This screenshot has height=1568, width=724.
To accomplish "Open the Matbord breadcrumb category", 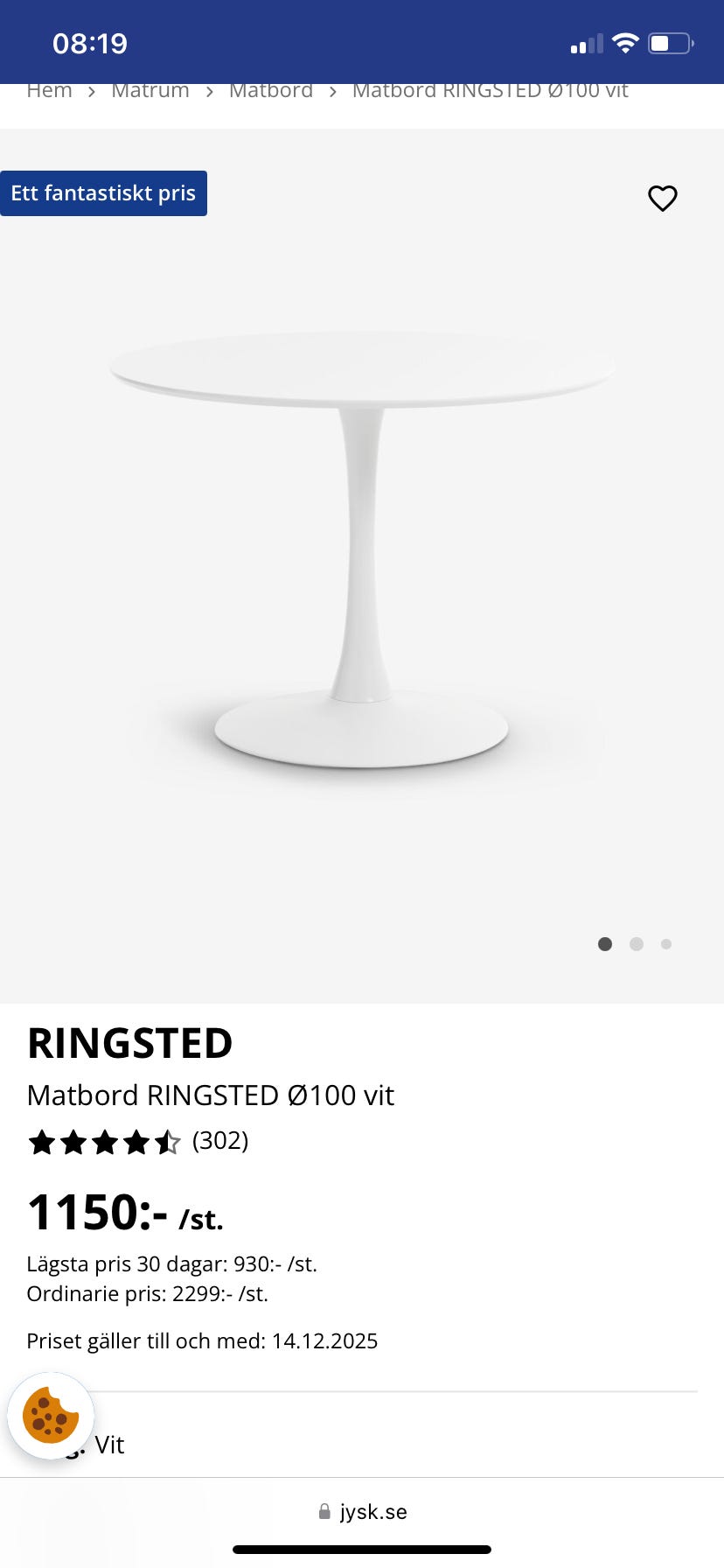I will [271, 91].
